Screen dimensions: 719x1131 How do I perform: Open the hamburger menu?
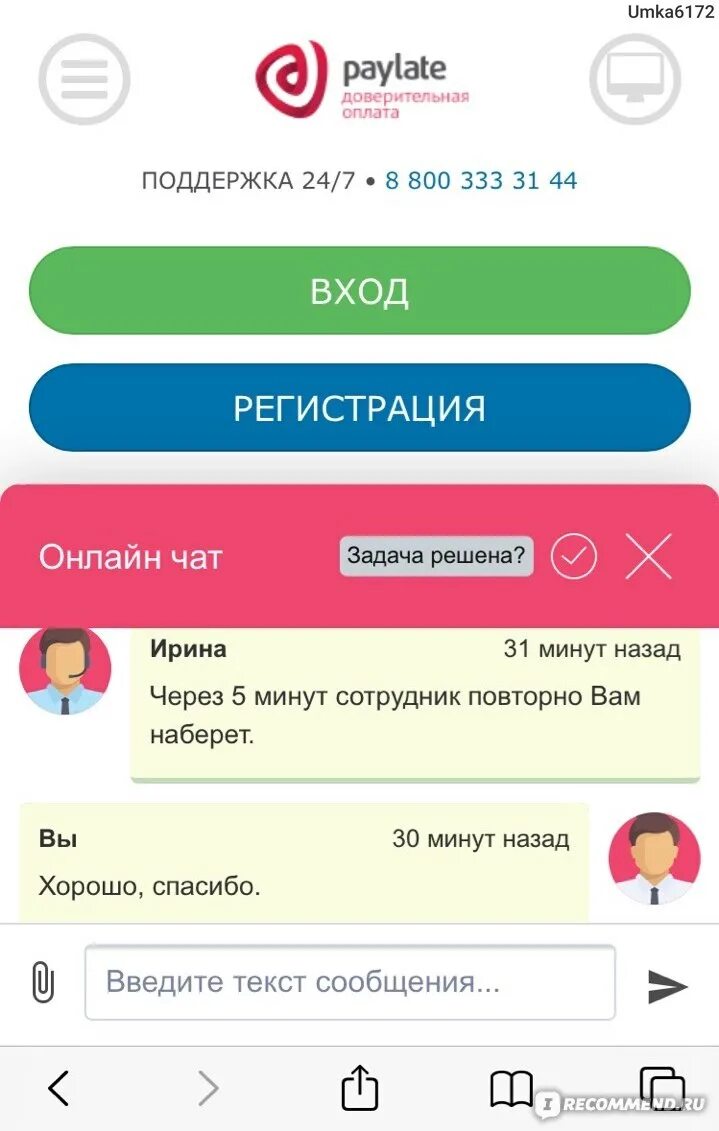pyautogui.click(x=84, y=79)
